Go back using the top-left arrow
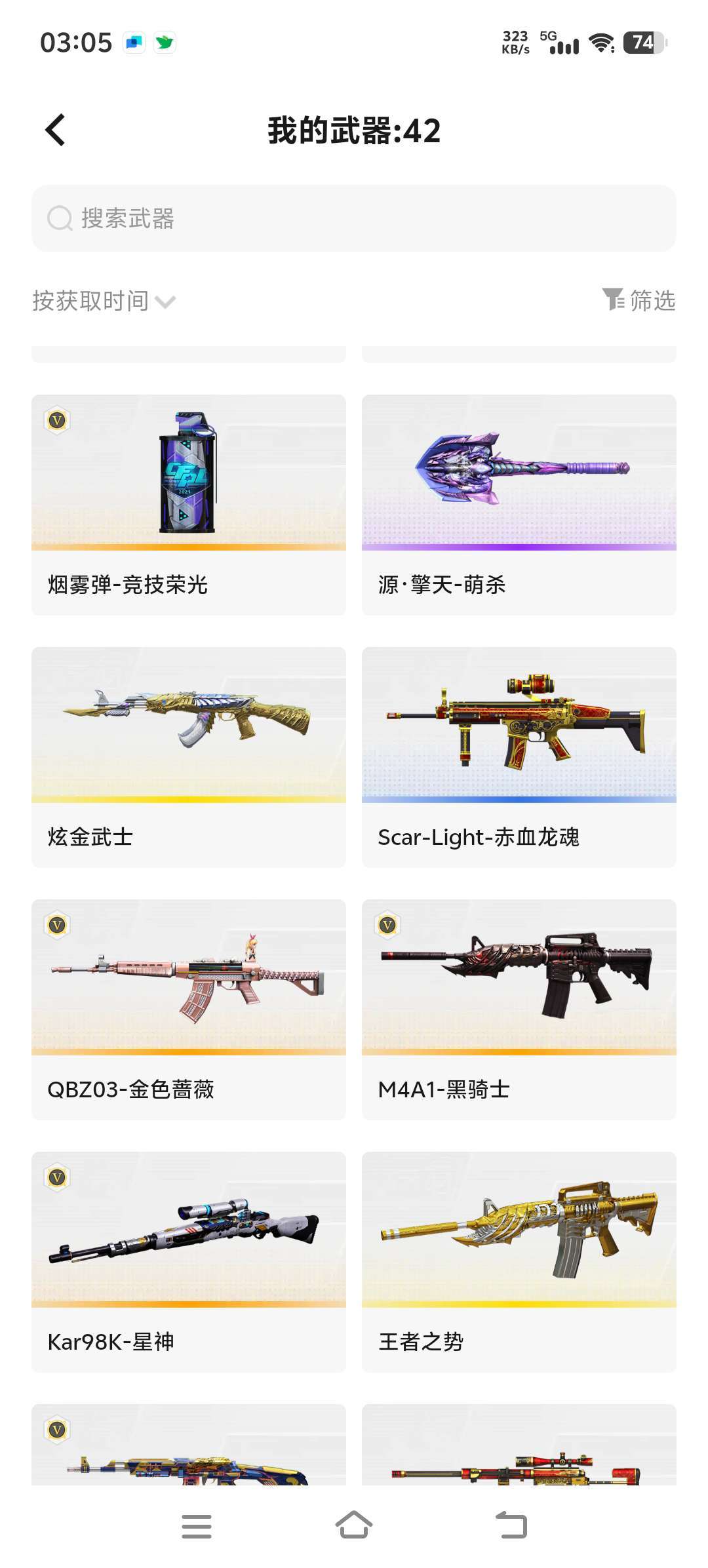 (56, 130)
